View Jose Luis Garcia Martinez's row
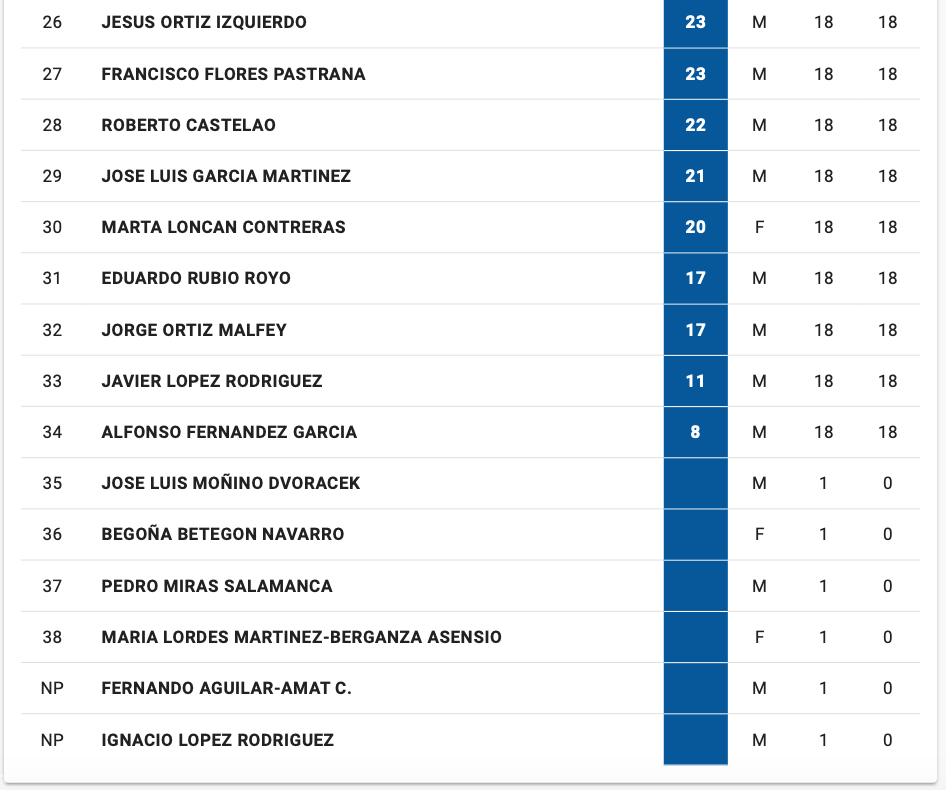946x790 pixels. click(226, 176)
